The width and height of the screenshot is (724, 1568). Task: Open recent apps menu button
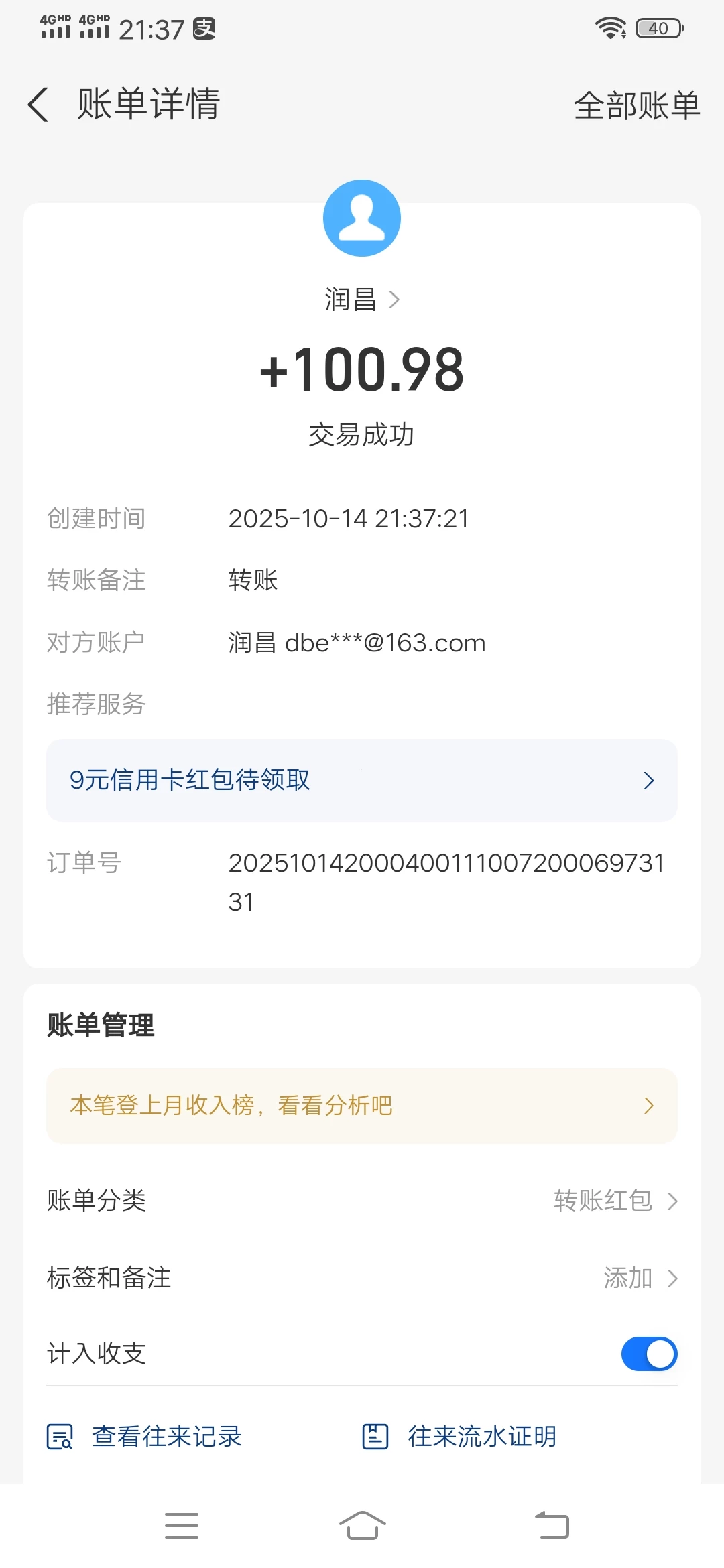point(182,1526)
